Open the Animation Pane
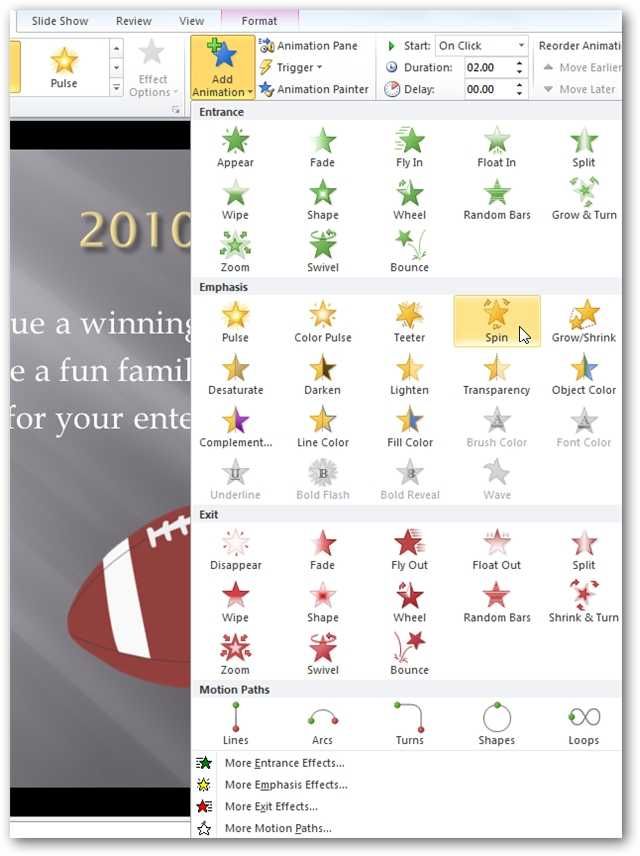 (308, 46)
